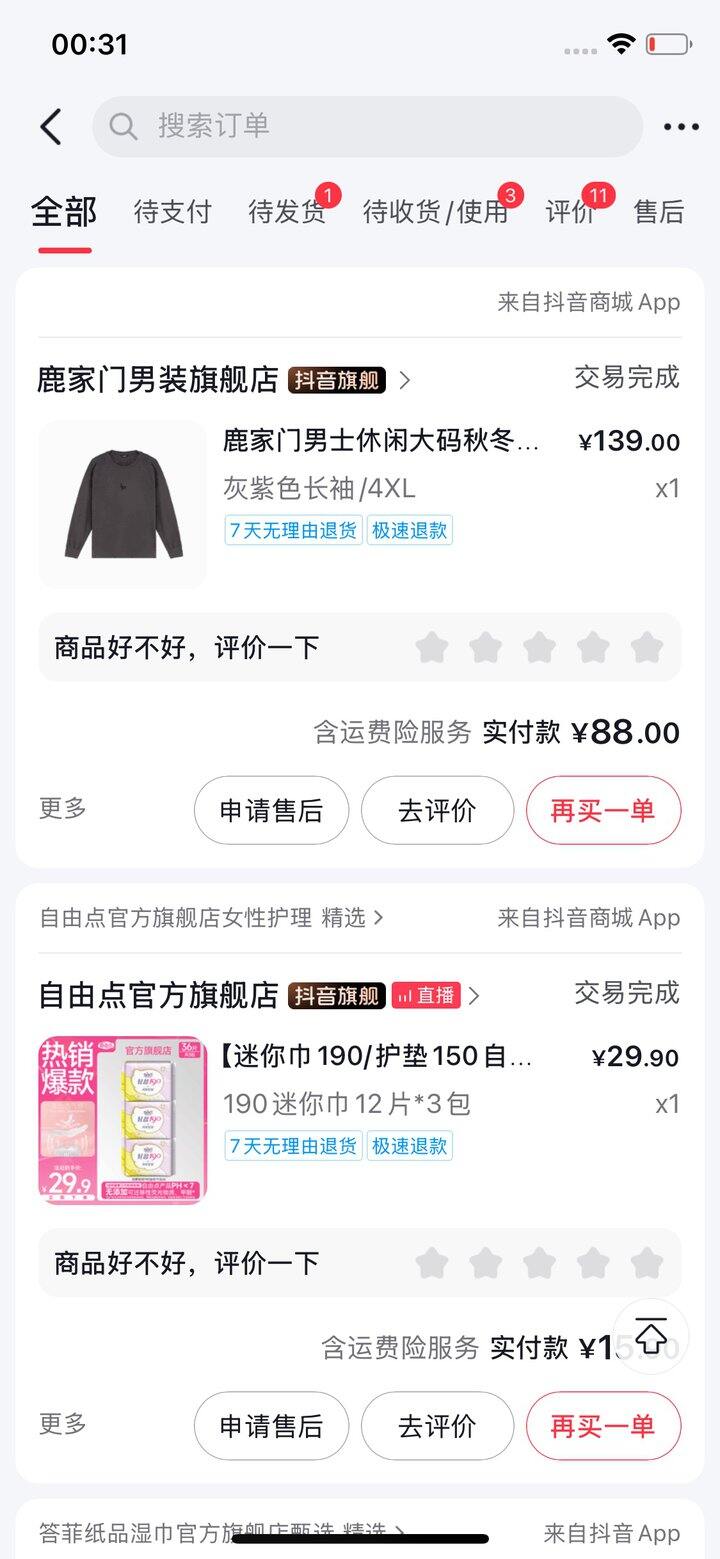Tap 去评价 for the 自由点 order

click(437, 1426)
